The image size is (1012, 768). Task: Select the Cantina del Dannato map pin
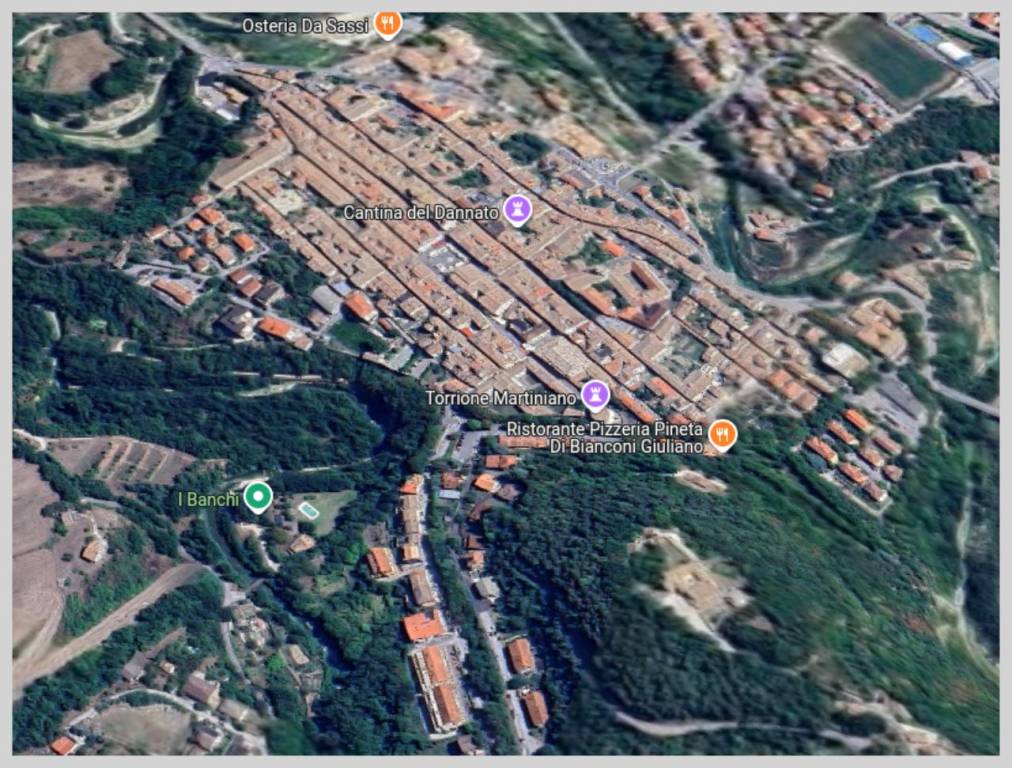click(x=517, y=209)
